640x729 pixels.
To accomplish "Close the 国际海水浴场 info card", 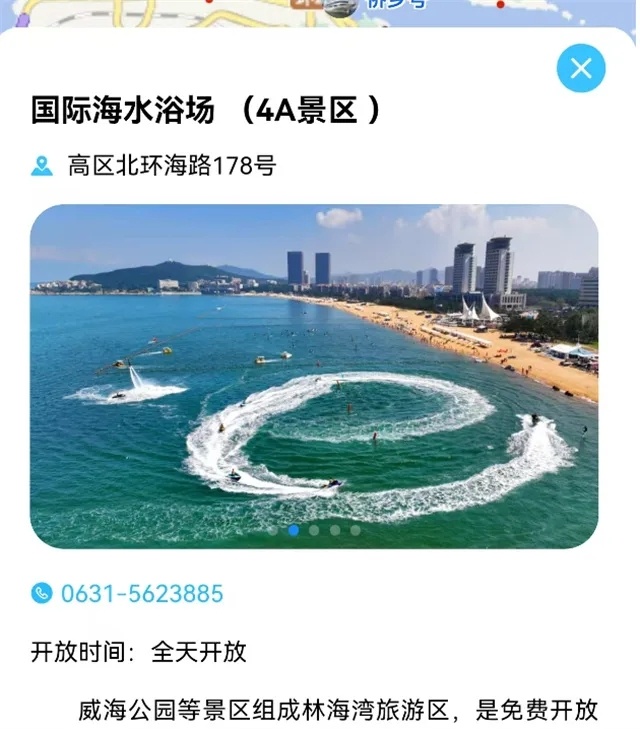I will click(581, 68).
